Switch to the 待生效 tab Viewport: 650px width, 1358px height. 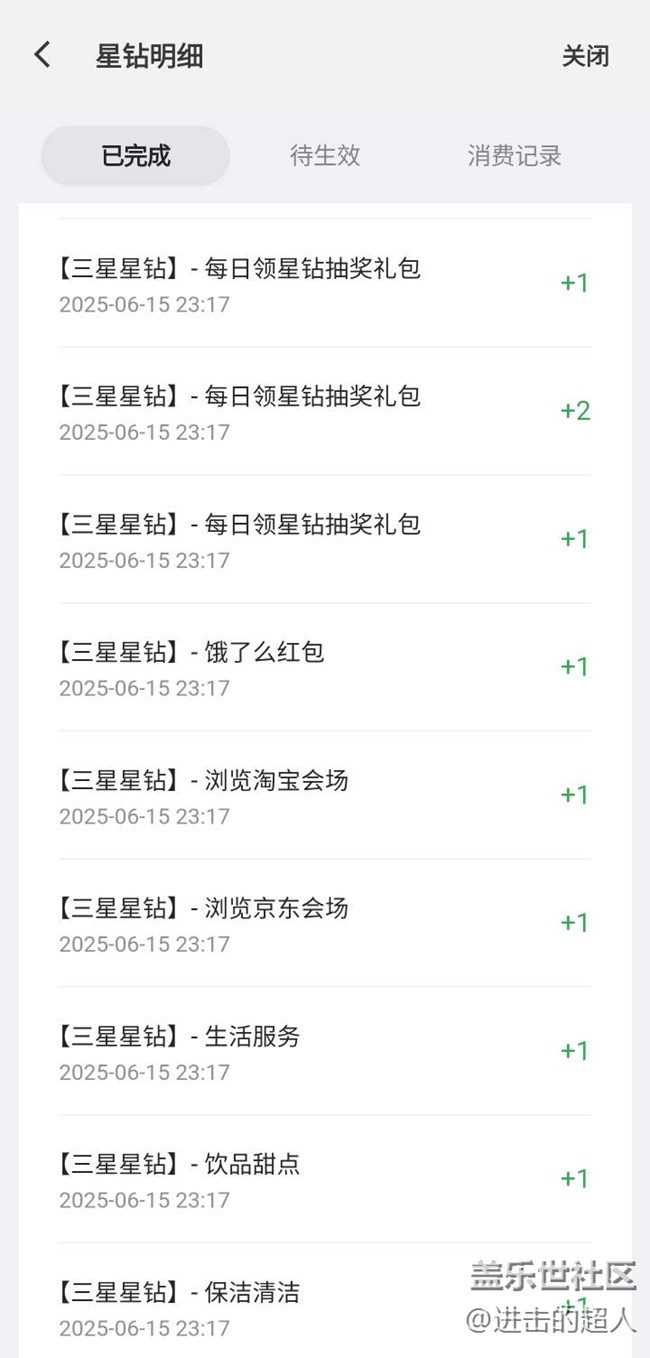(x=325, y=156)
